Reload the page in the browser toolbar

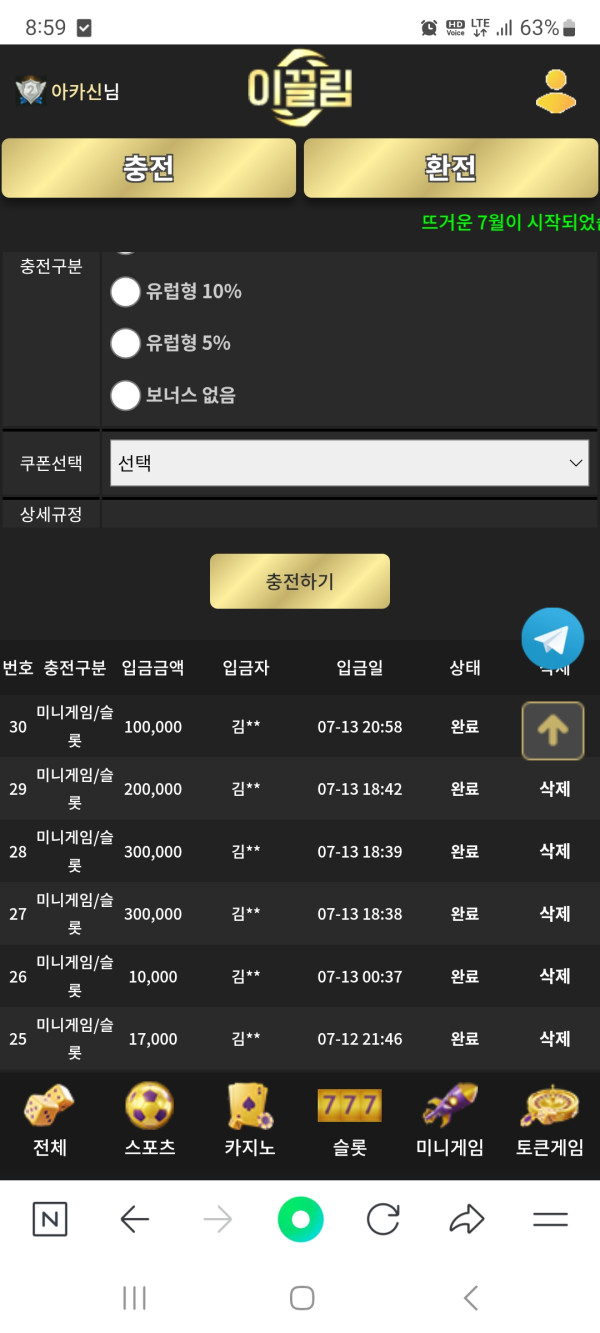coord(383,1219)
